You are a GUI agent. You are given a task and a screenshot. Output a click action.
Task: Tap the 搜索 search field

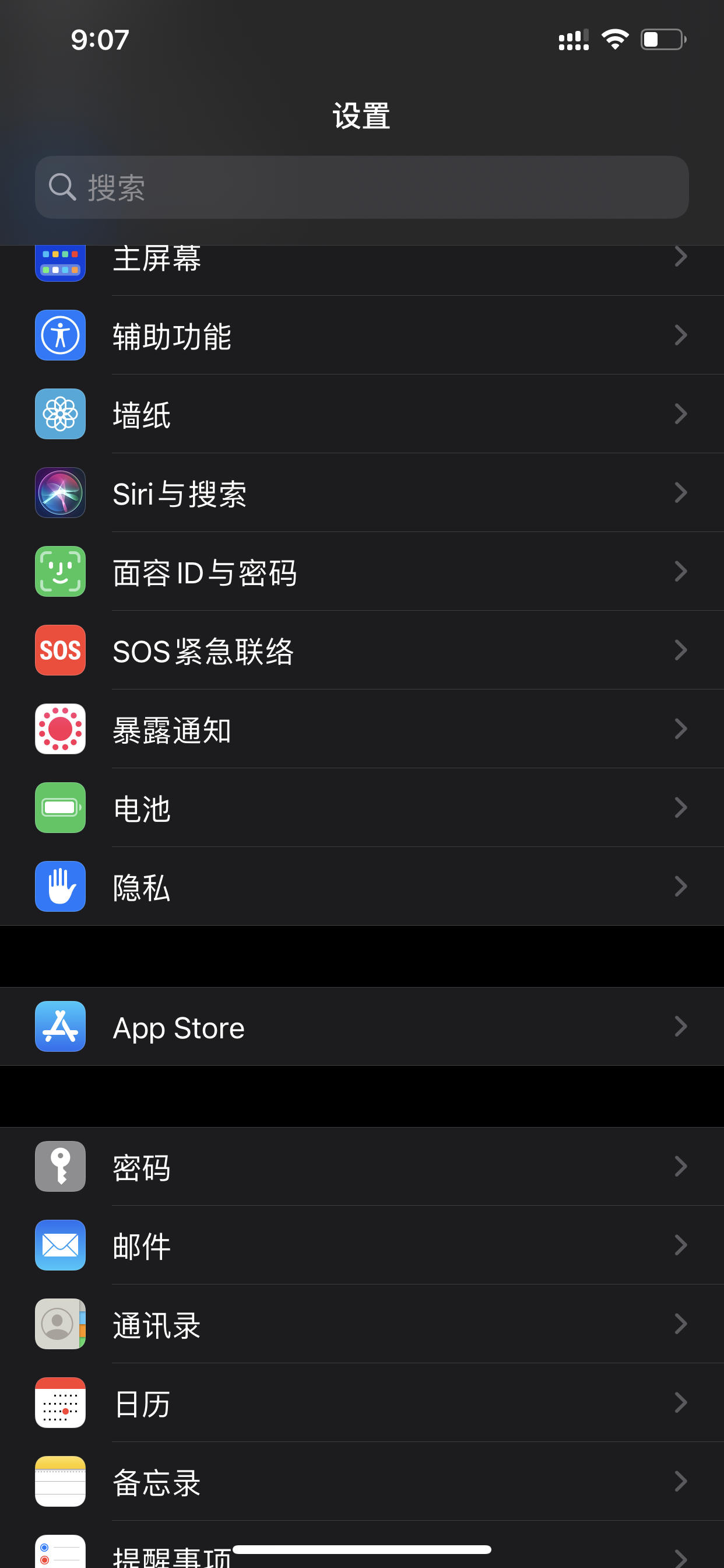(x=361, y=187)
